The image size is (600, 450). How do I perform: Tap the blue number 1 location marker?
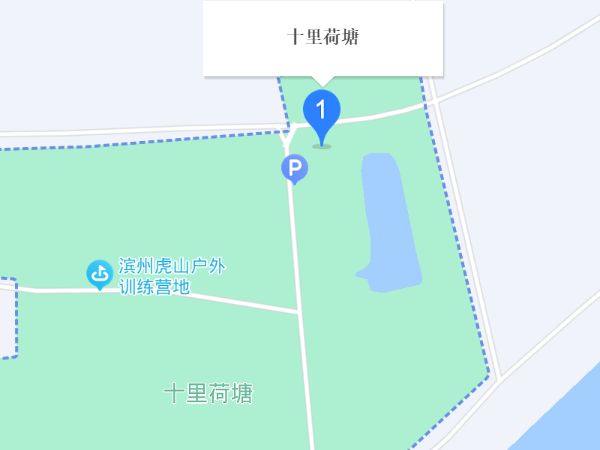tap(322, 110)
